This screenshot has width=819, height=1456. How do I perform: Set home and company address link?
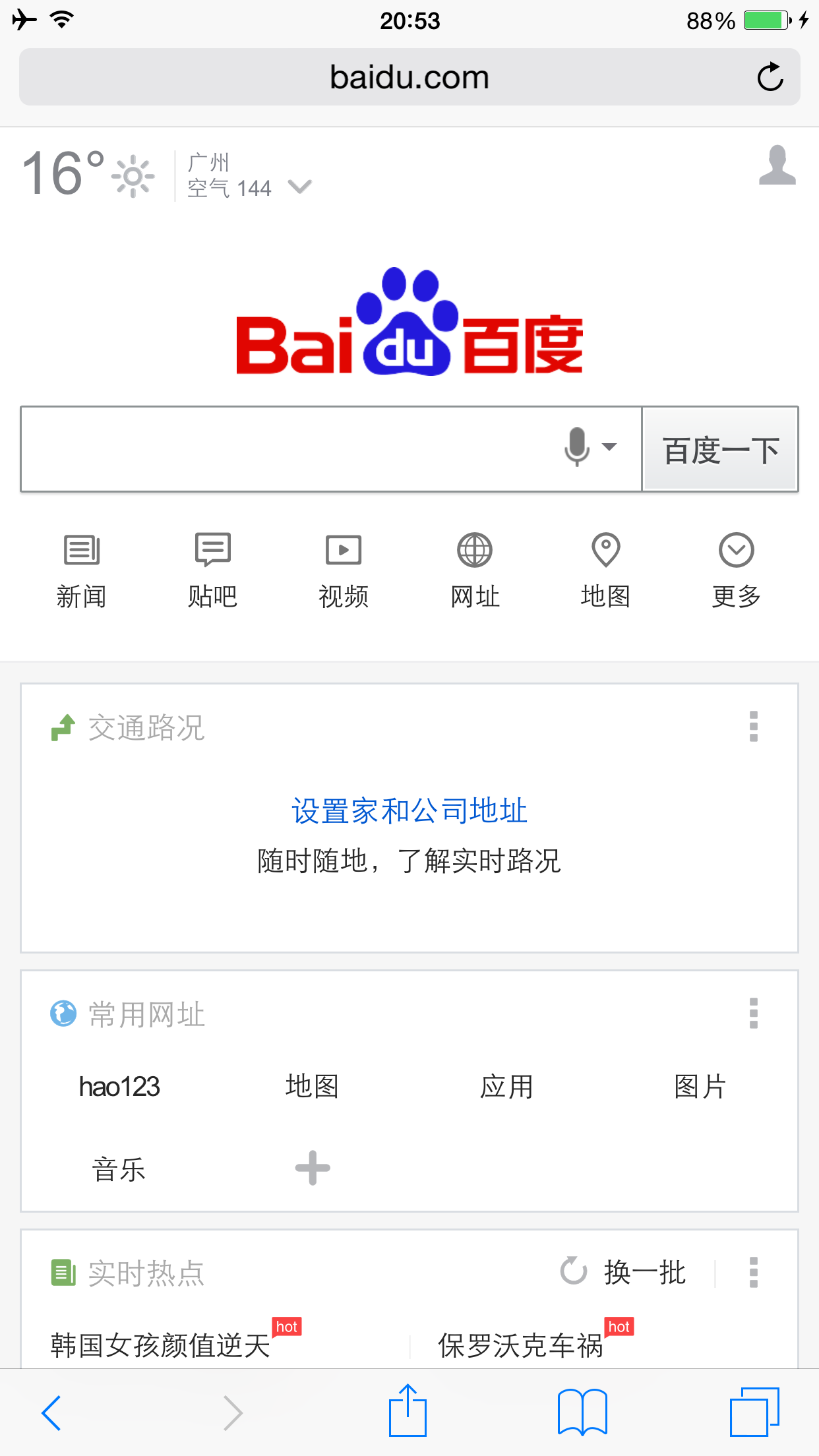tap(409, 811)
